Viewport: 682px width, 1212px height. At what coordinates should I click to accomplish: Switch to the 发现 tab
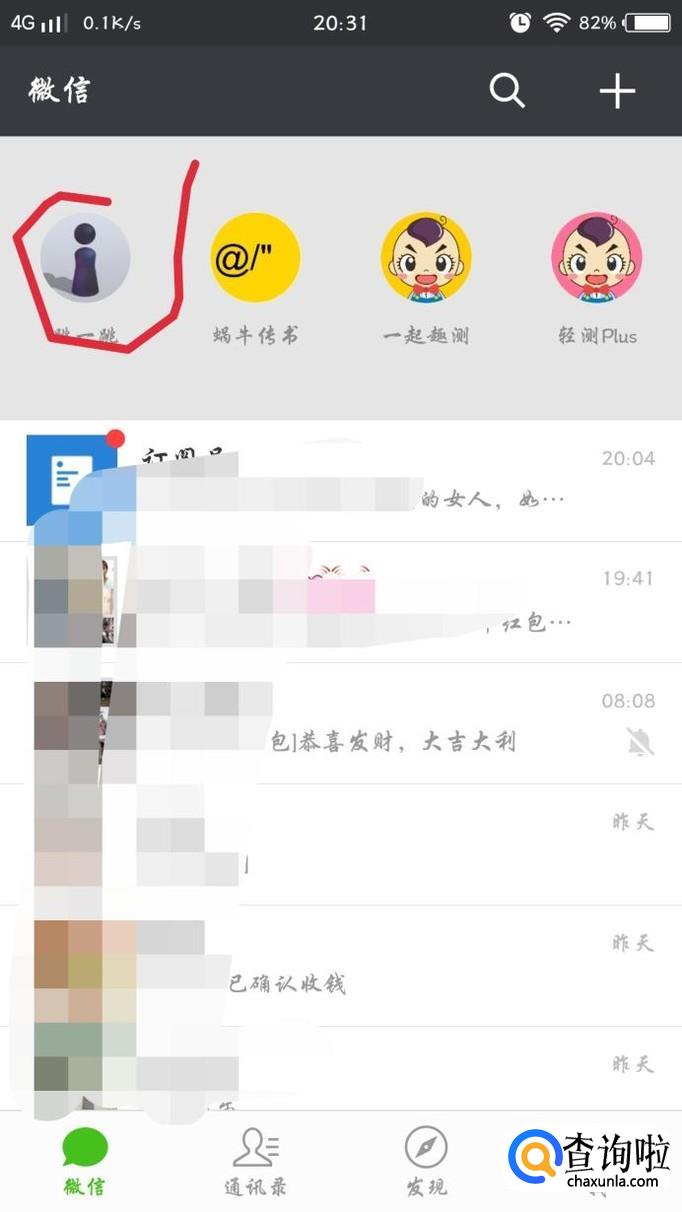click(x=426, y=1161)
